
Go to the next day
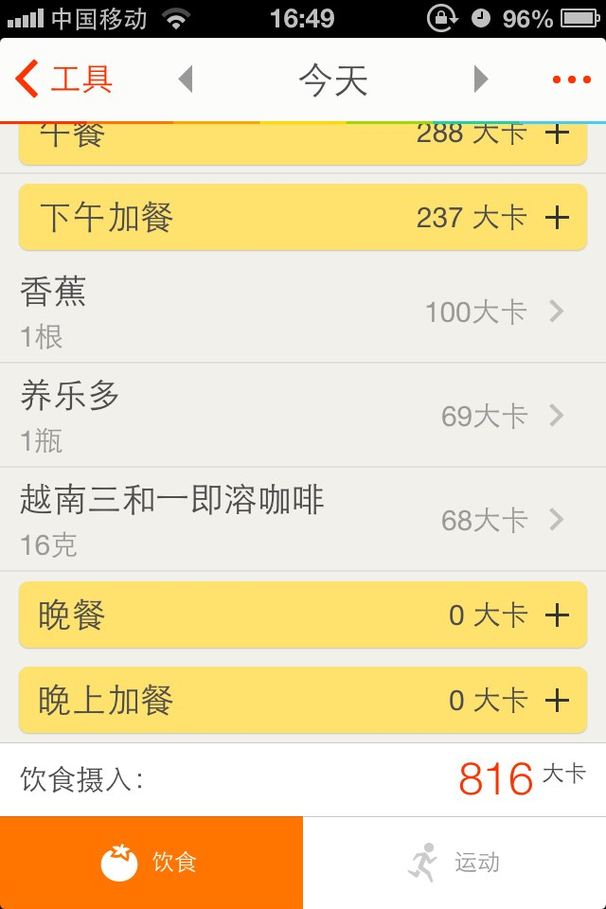click(x=481, y=79)
